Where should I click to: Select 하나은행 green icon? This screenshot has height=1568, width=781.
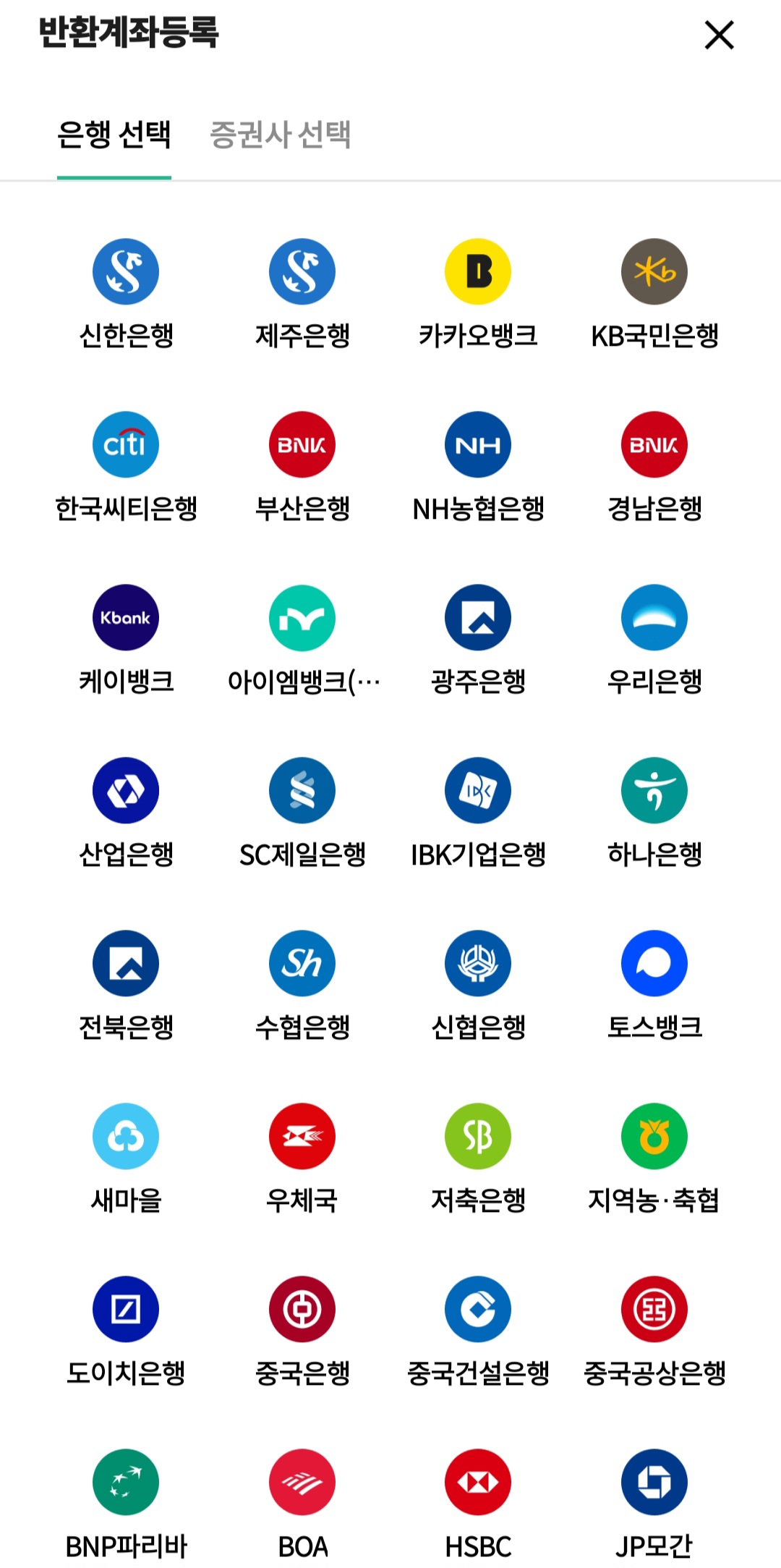click(654, 790)
